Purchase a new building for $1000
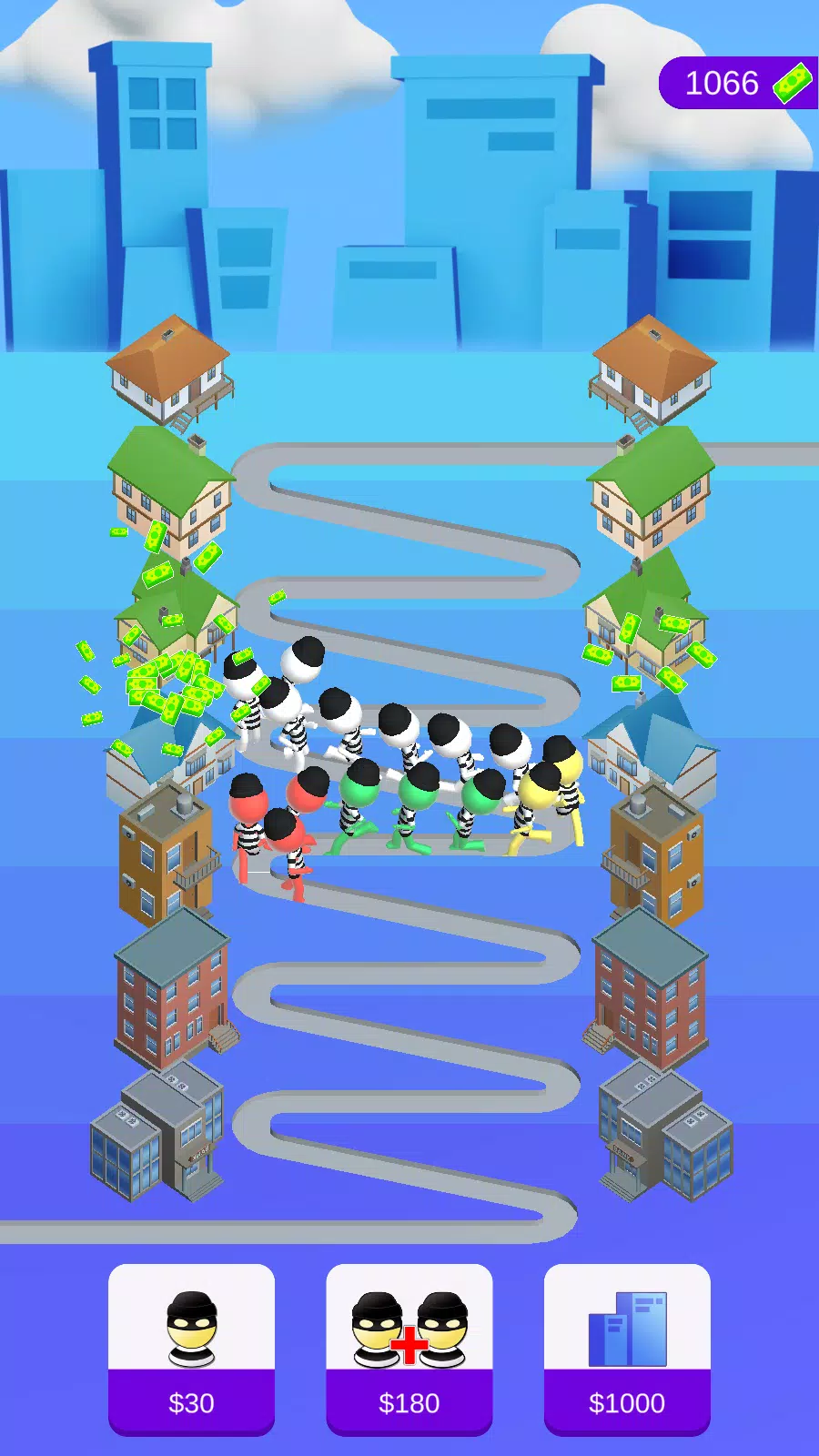819x1456 pixels. [x=627, y=1349]
